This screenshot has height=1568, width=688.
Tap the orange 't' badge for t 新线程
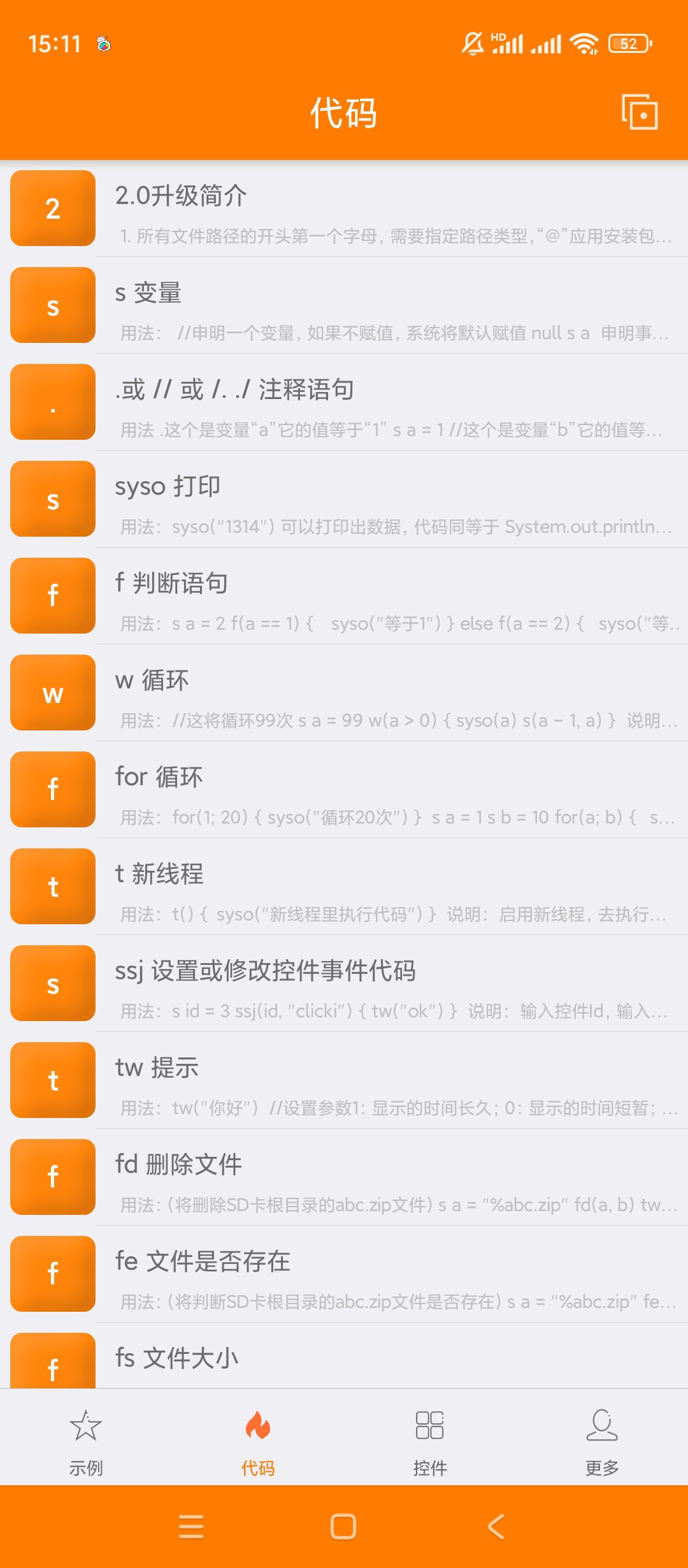pyautogui.click(x=52, y=886)
